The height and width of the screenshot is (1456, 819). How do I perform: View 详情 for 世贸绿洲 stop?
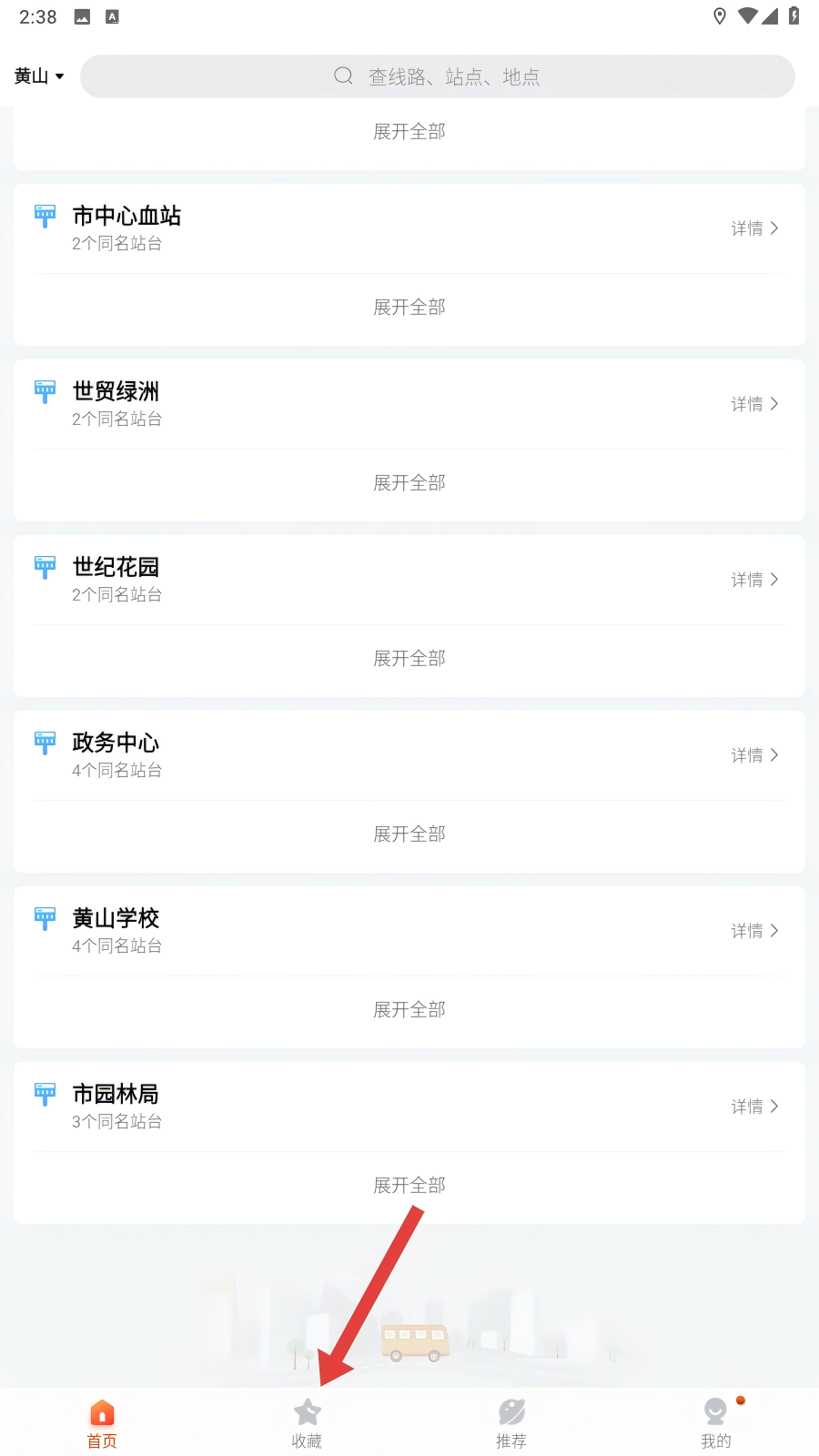tap(754, 404)
